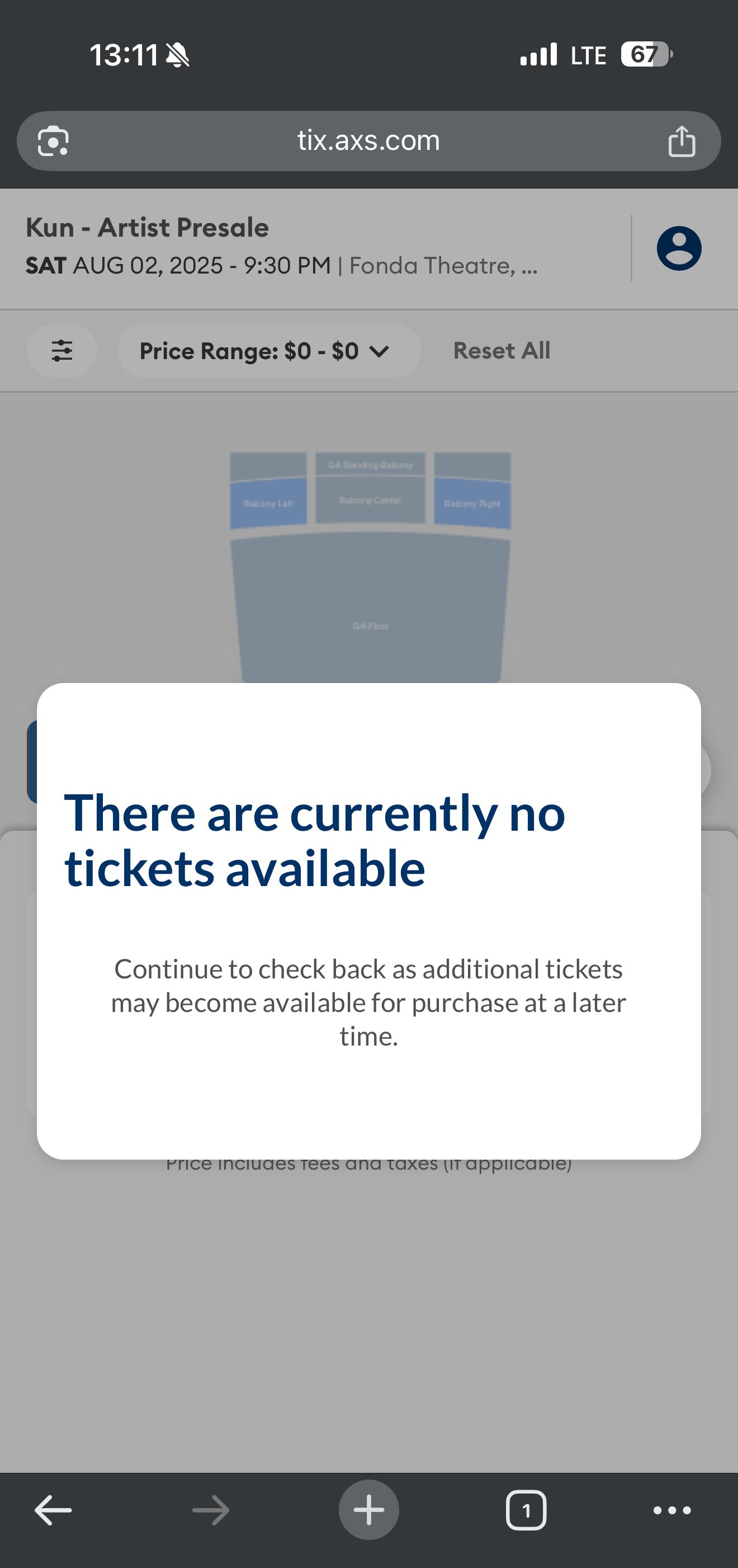Screen dimensions: 738x1568
Task: Open a new tab with the plus button
Action: click(368, 1510)
